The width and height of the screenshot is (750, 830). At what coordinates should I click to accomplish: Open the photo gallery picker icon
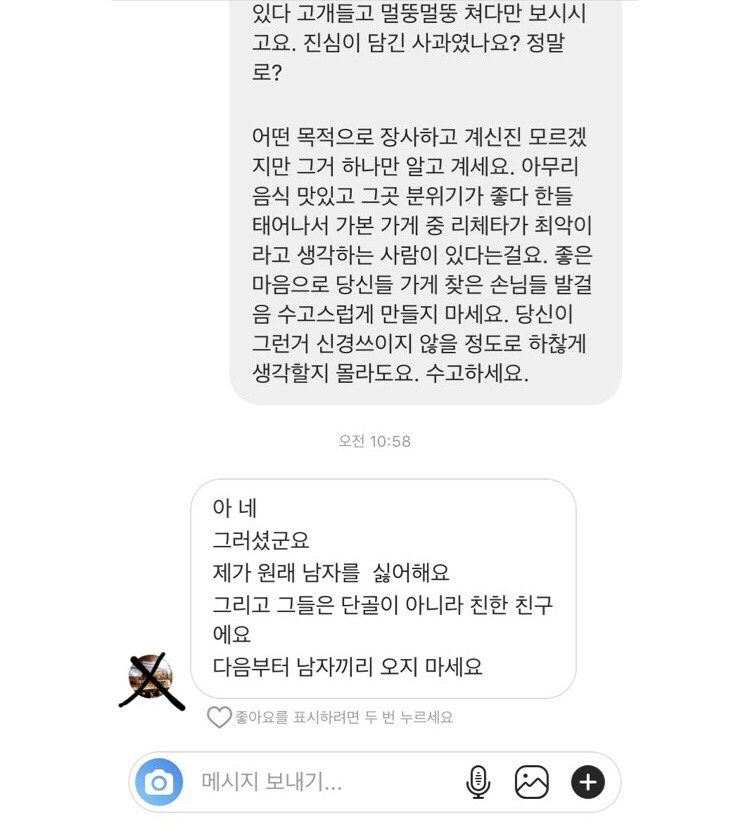coord(532,782)
